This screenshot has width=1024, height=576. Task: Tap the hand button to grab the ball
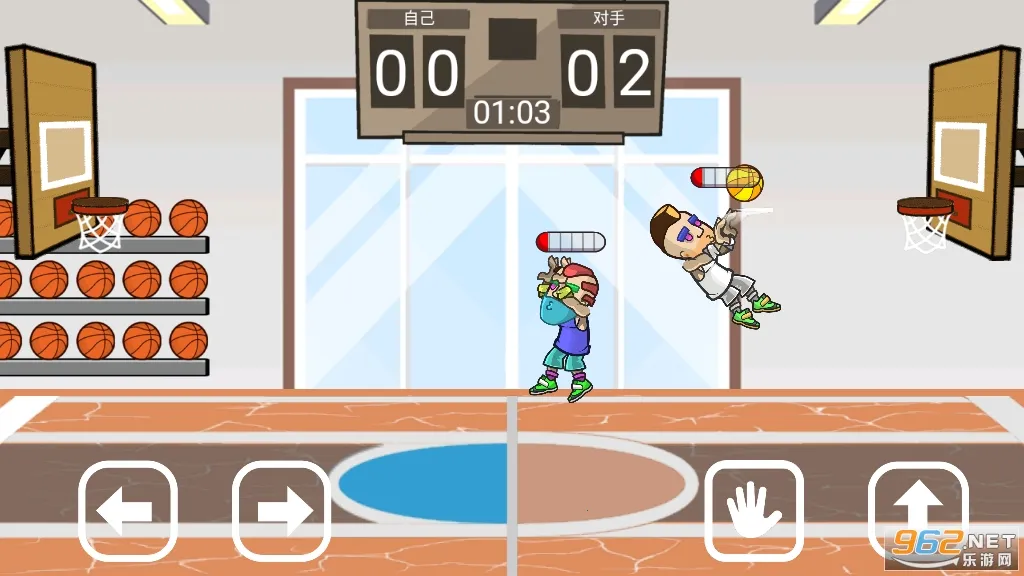pyautogui.click(x=754, y=511)
